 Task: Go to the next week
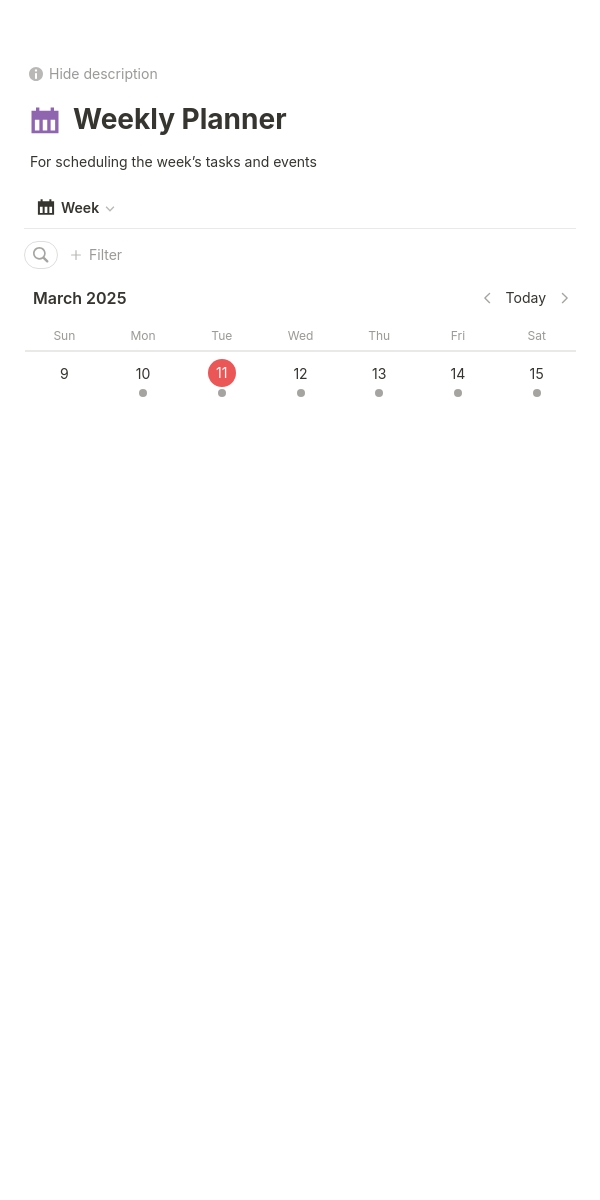(564, 298)
